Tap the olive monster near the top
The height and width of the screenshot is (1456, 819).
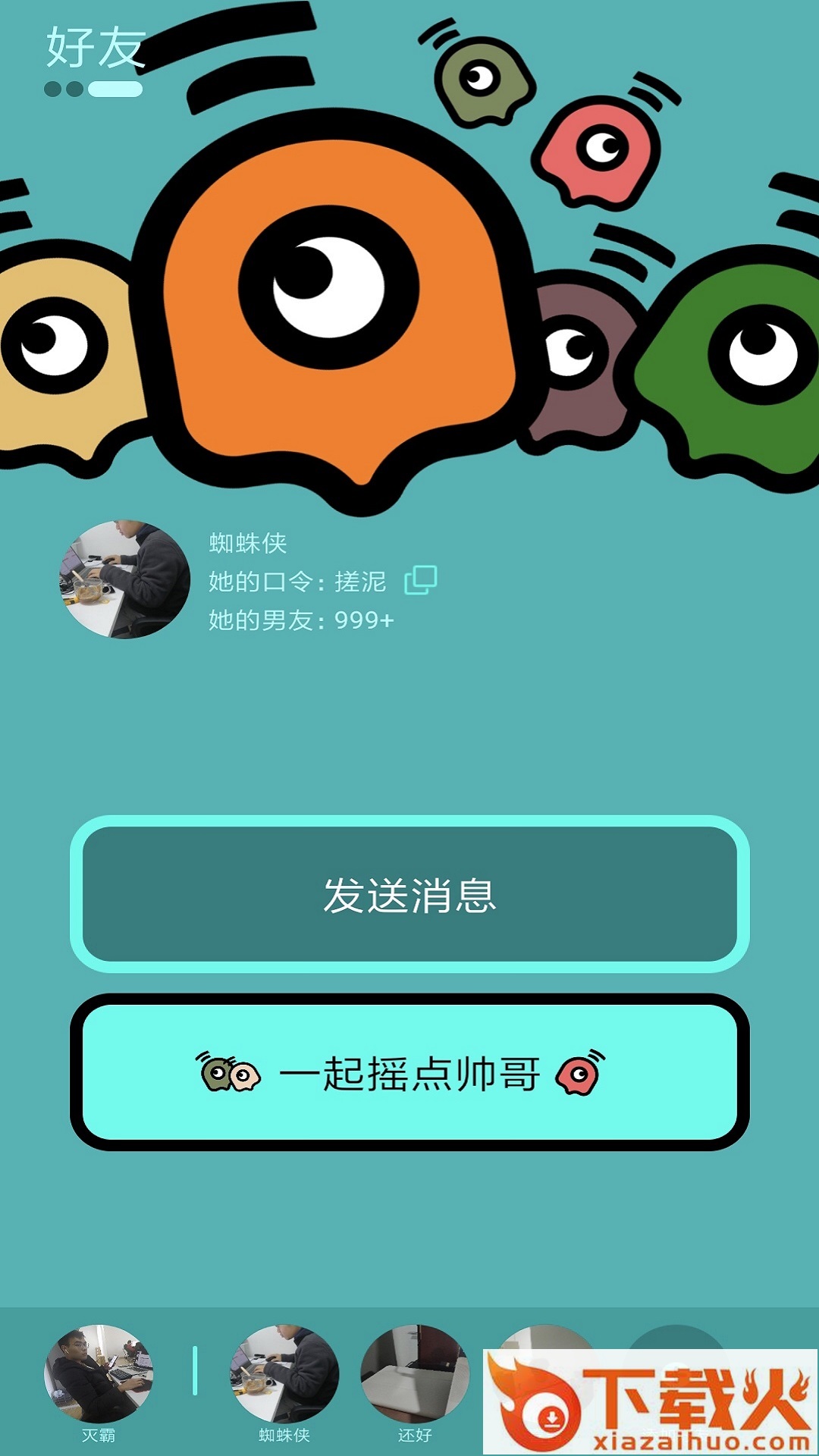tap(482, 83)
